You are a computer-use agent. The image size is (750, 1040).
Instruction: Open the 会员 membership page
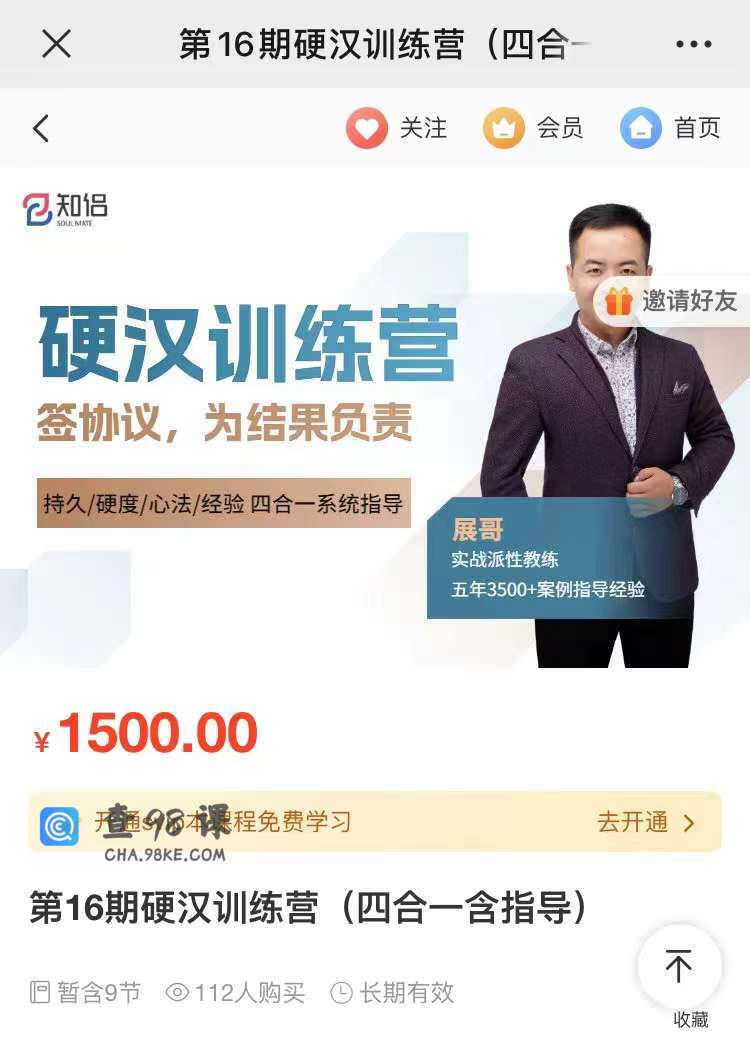(534, 128)
